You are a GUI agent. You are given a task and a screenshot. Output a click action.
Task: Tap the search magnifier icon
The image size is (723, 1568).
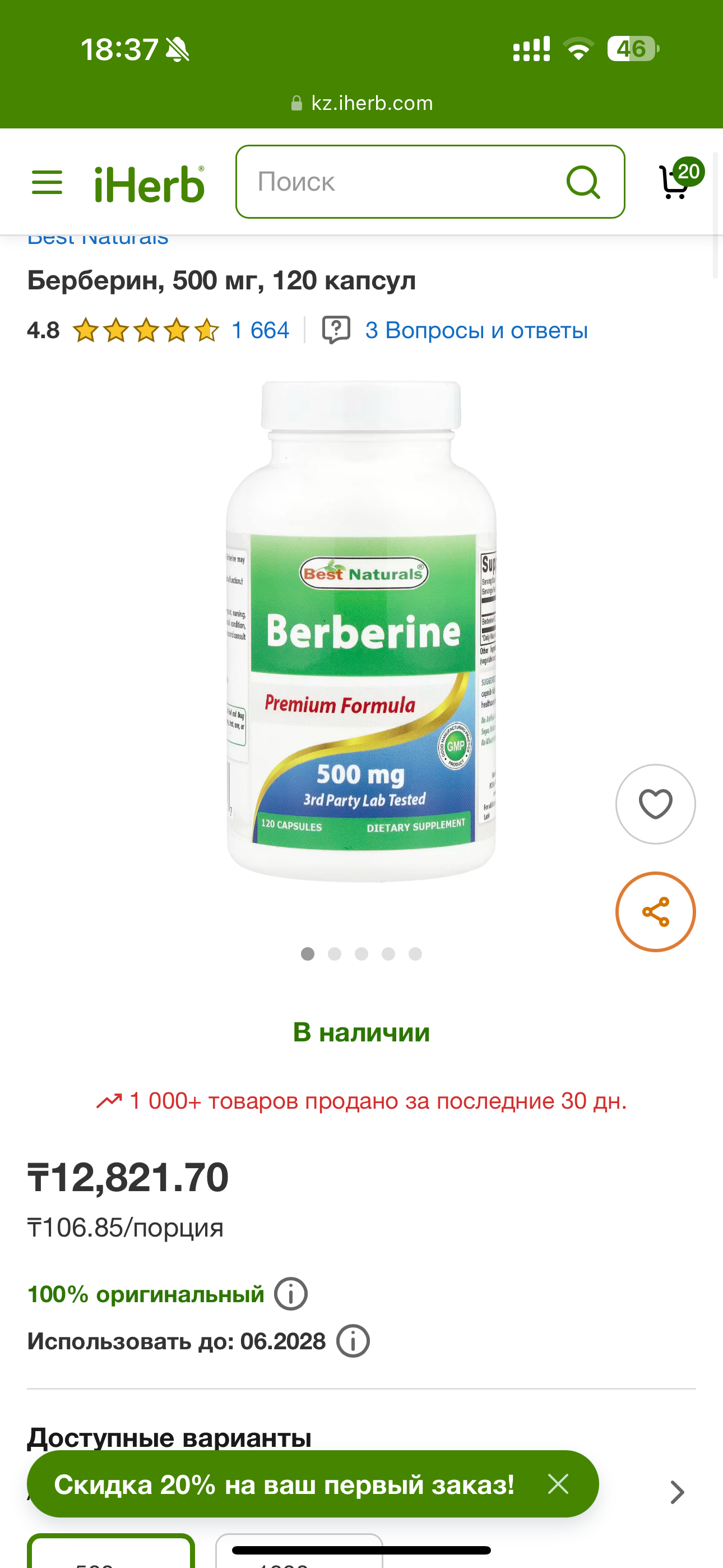point(583,182)
